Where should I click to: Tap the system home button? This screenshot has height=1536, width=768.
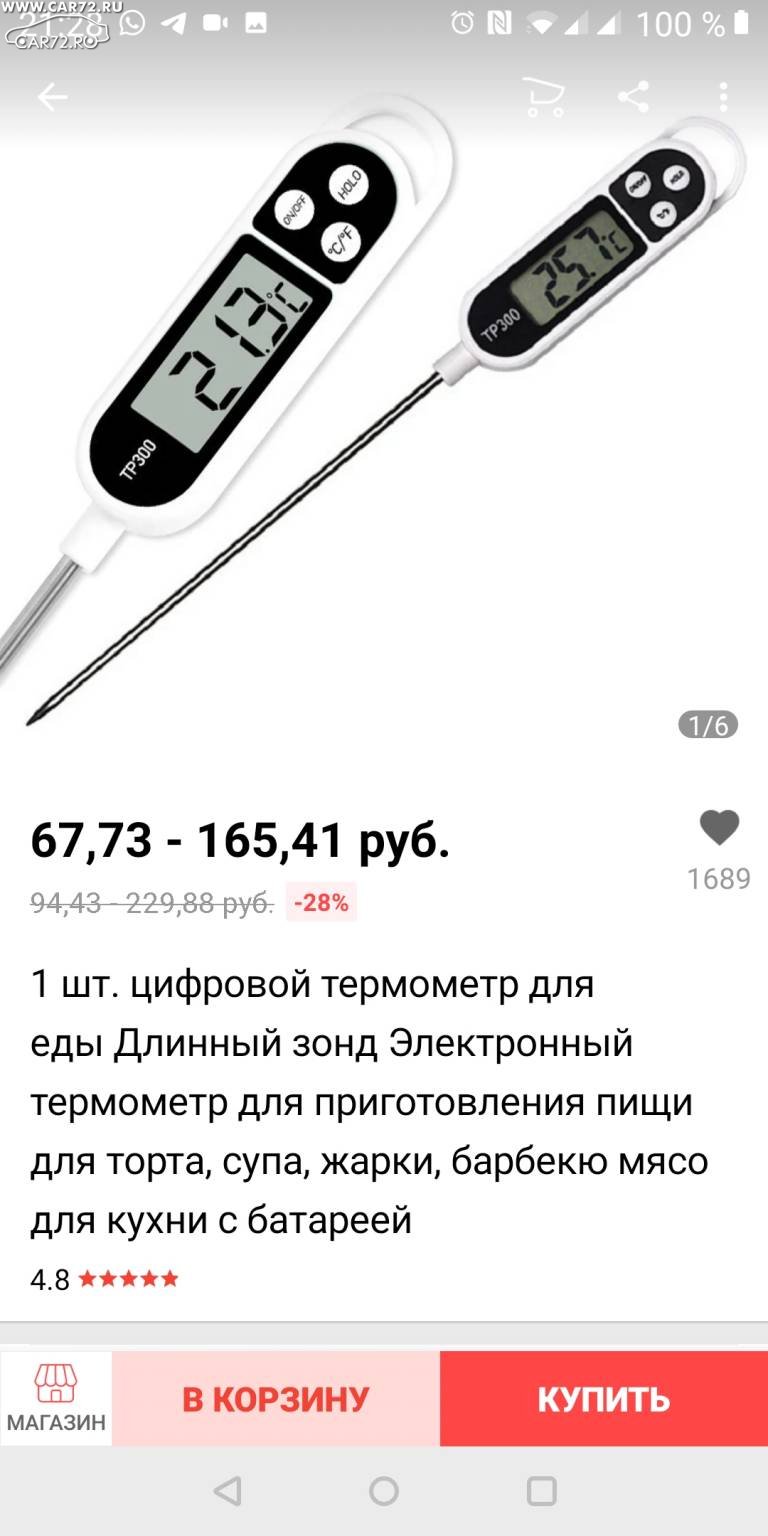tap(384, 1491)
